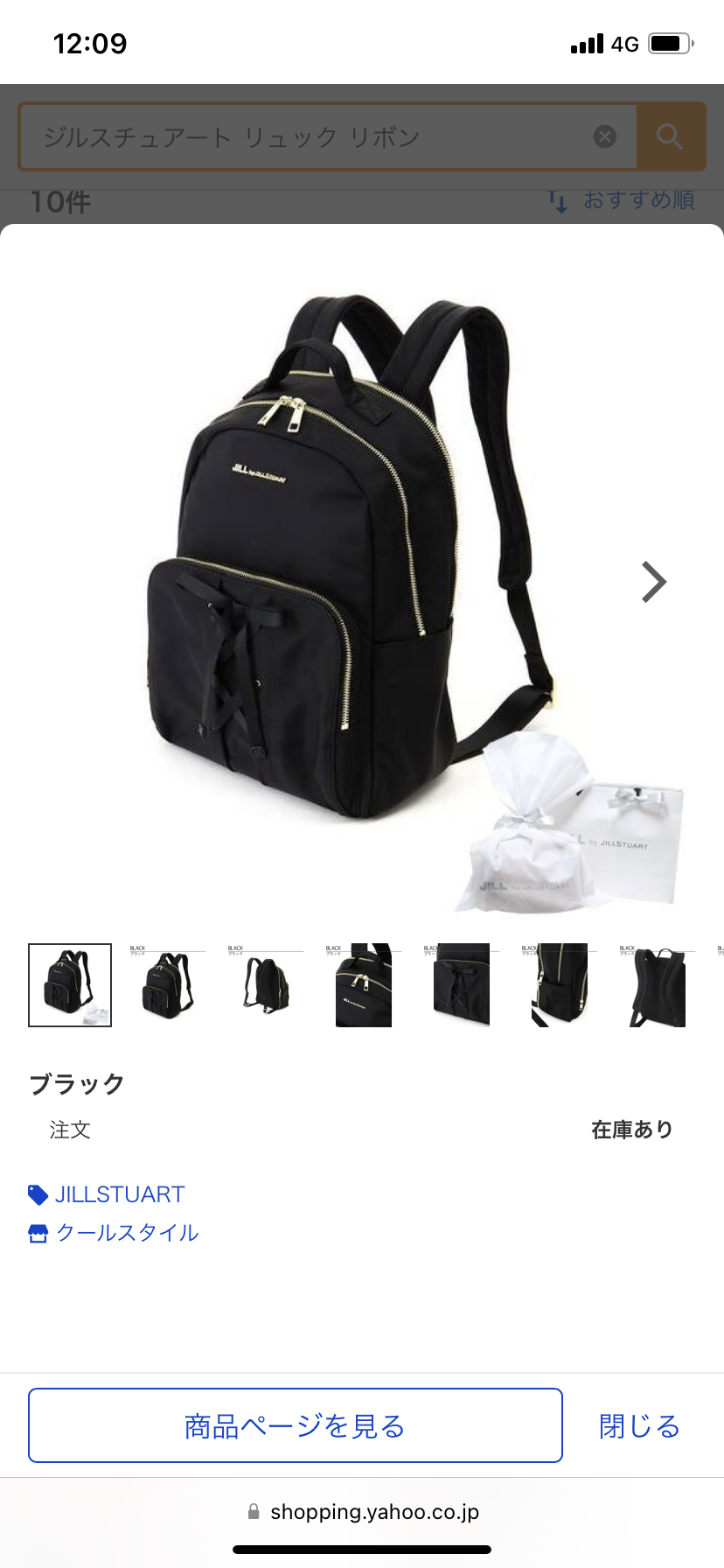This screenshot has height=1568, width=724.
Task: Select the fourth thumbnail with top zipper close-up
Action: click(x=363, y=984)
